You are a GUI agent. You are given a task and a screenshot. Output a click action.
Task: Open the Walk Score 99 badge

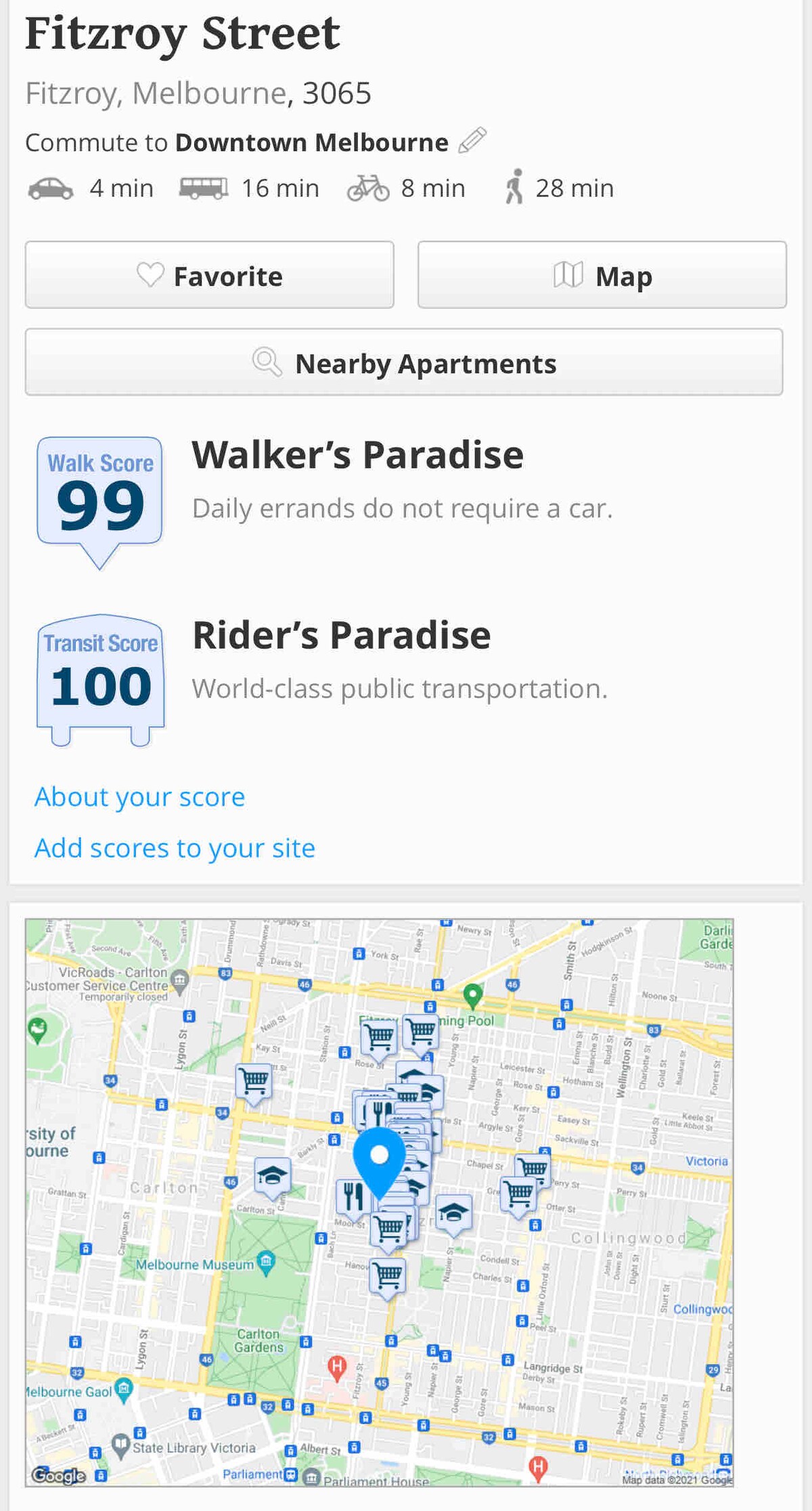[100, 498]
